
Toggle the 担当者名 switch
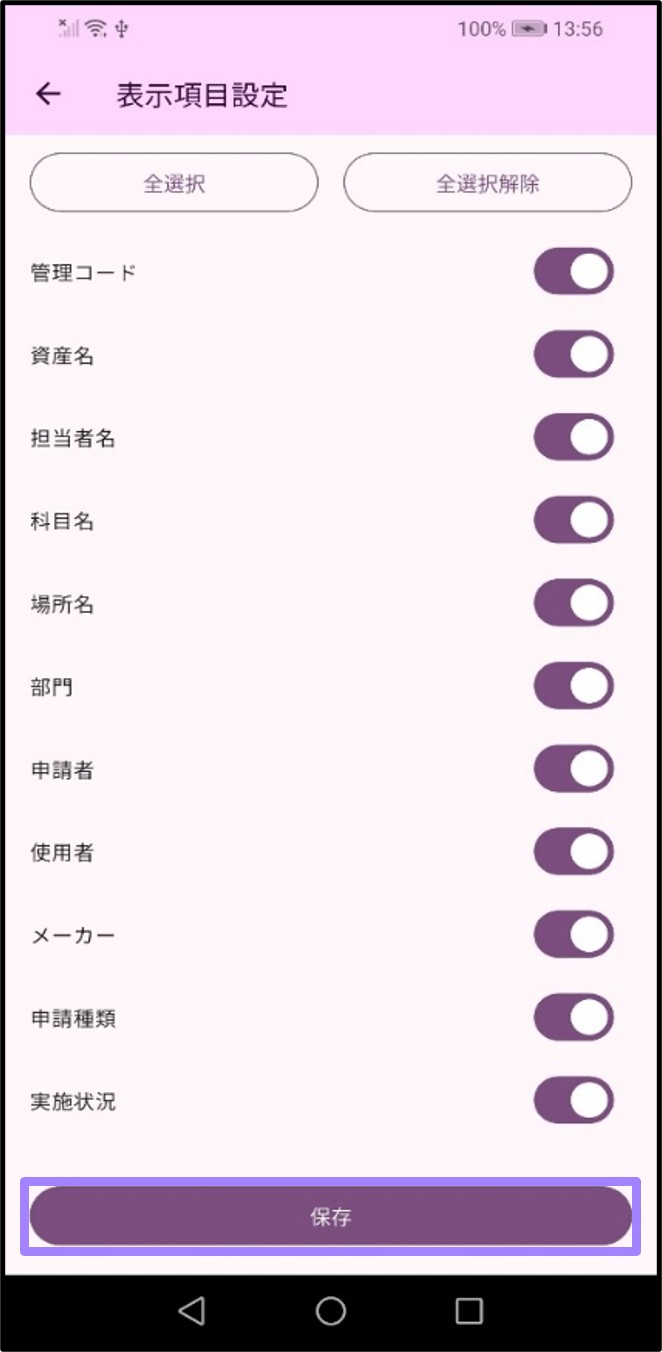coord(573,438)
